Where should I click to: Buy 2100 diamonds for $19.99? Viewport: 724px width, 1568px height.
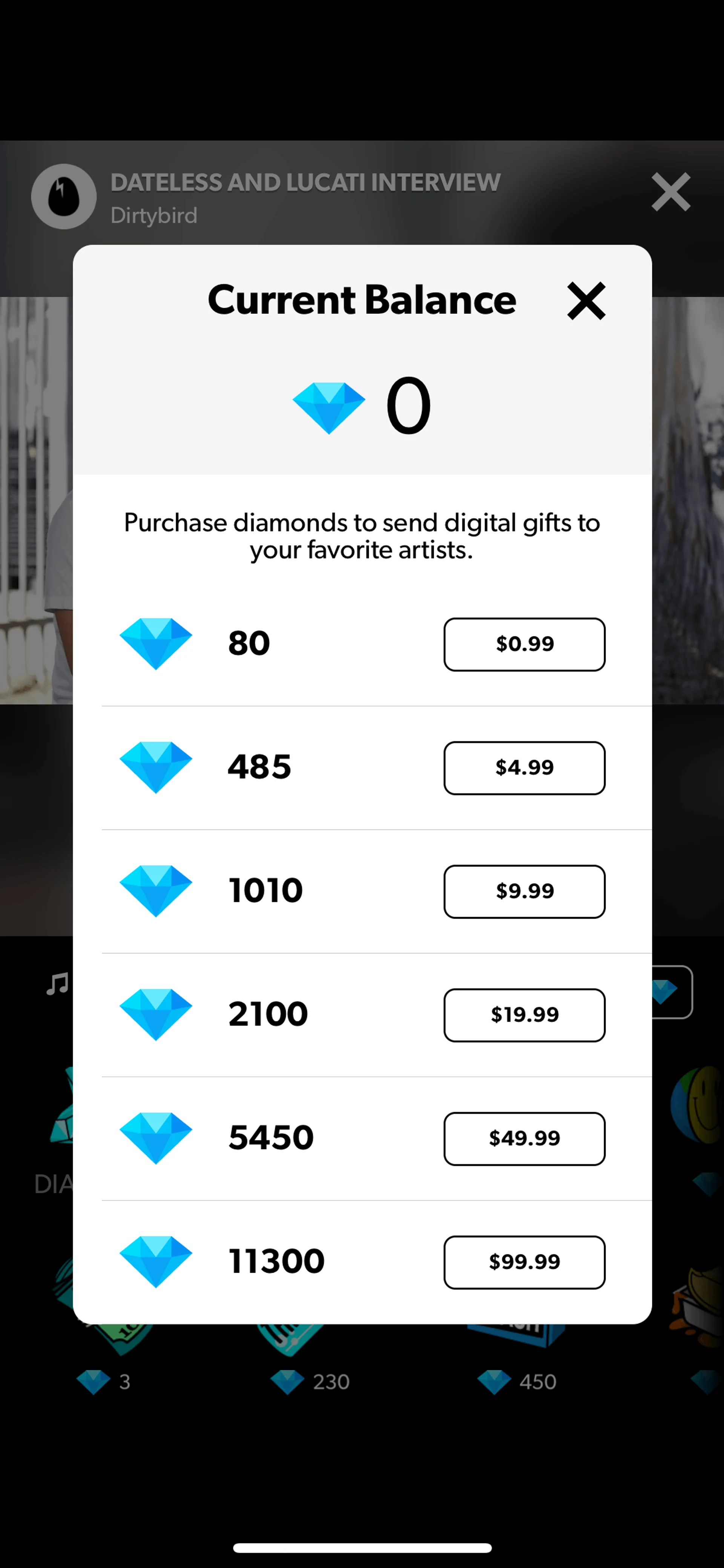[524, 1015]
